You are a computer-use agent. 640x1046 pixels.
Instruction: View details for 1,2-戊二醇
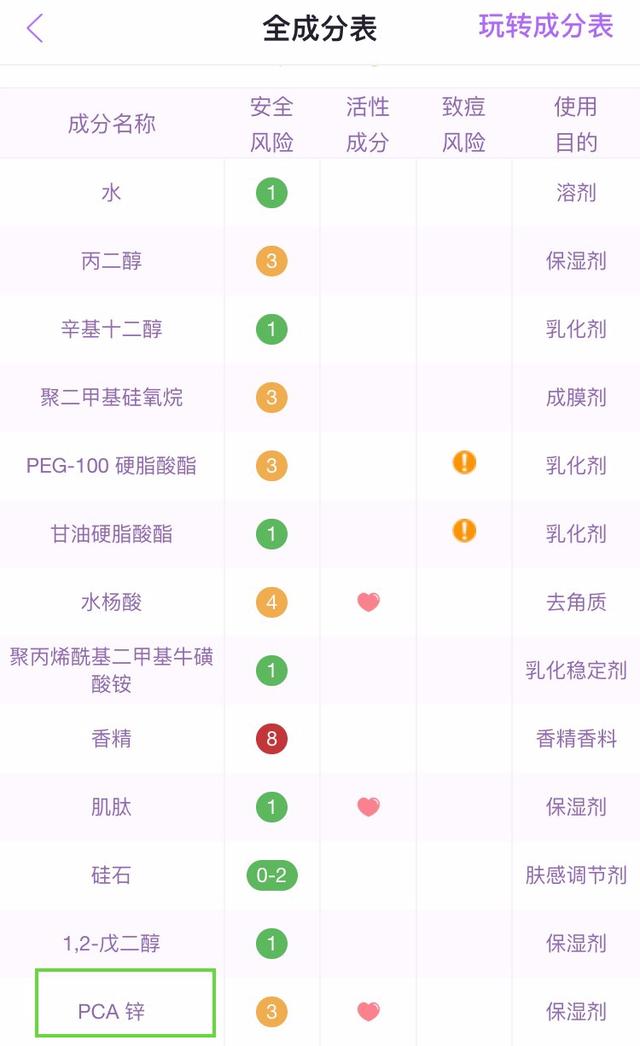tap(111, 943)
